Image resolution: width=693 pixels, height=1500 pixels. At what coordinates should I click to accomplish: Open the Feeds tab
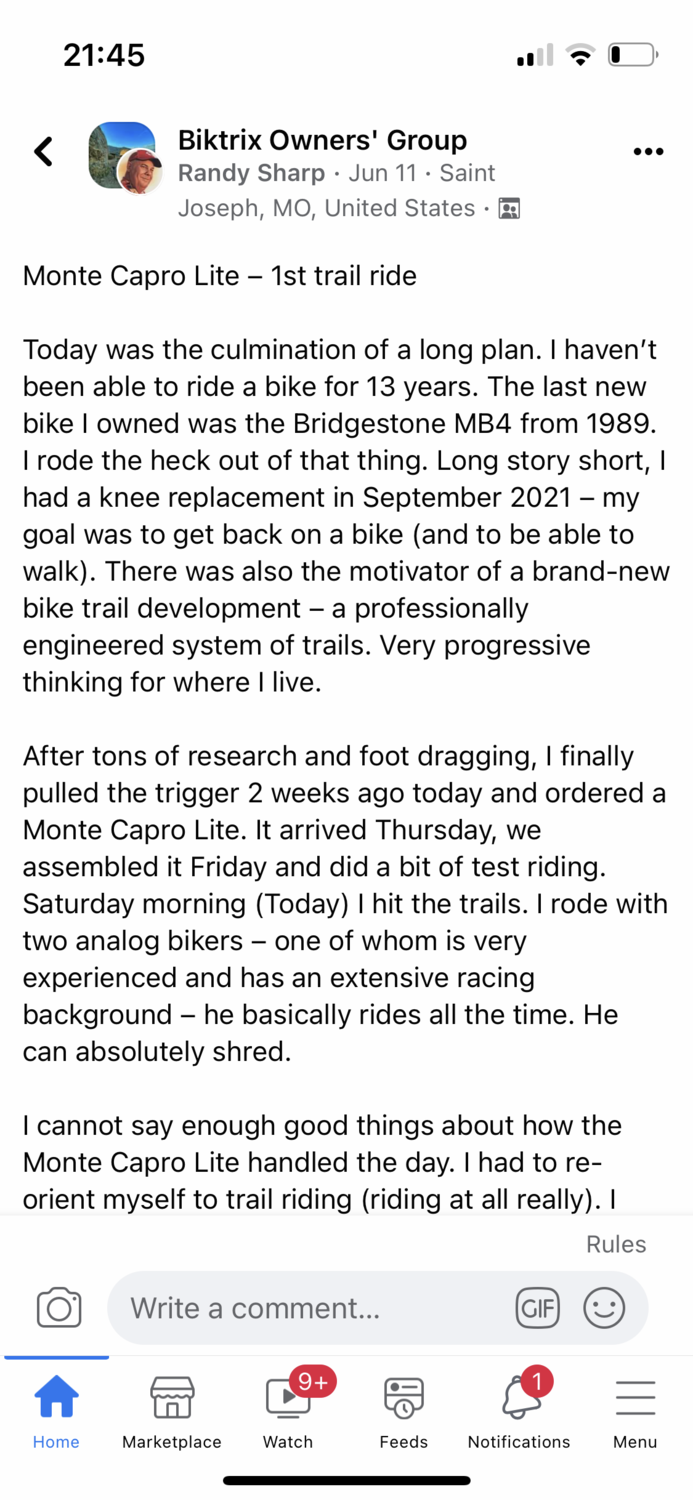point(403,1410)
